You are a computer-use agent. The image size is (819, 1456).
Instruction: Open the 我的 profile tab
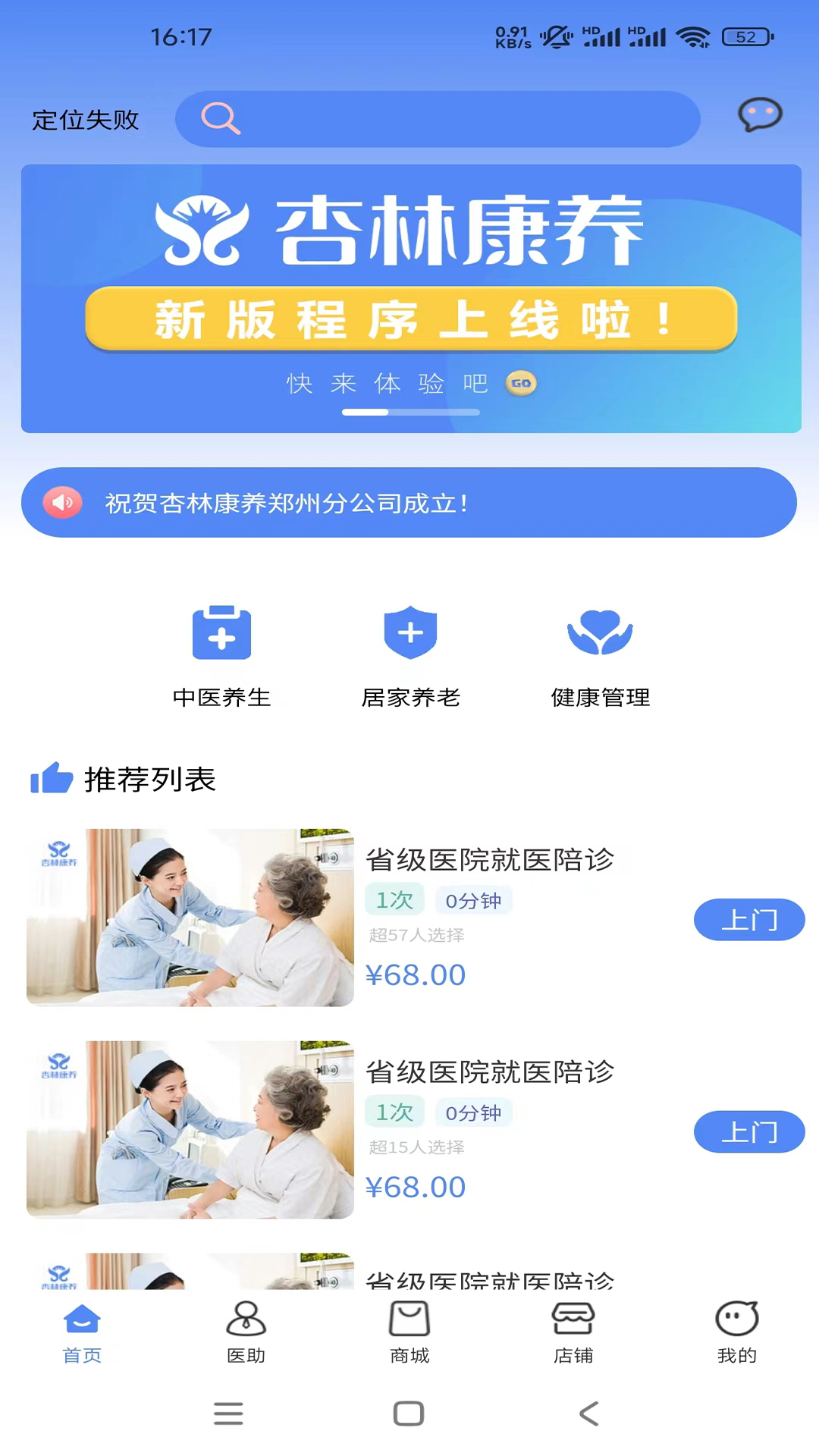[737, 1333]
